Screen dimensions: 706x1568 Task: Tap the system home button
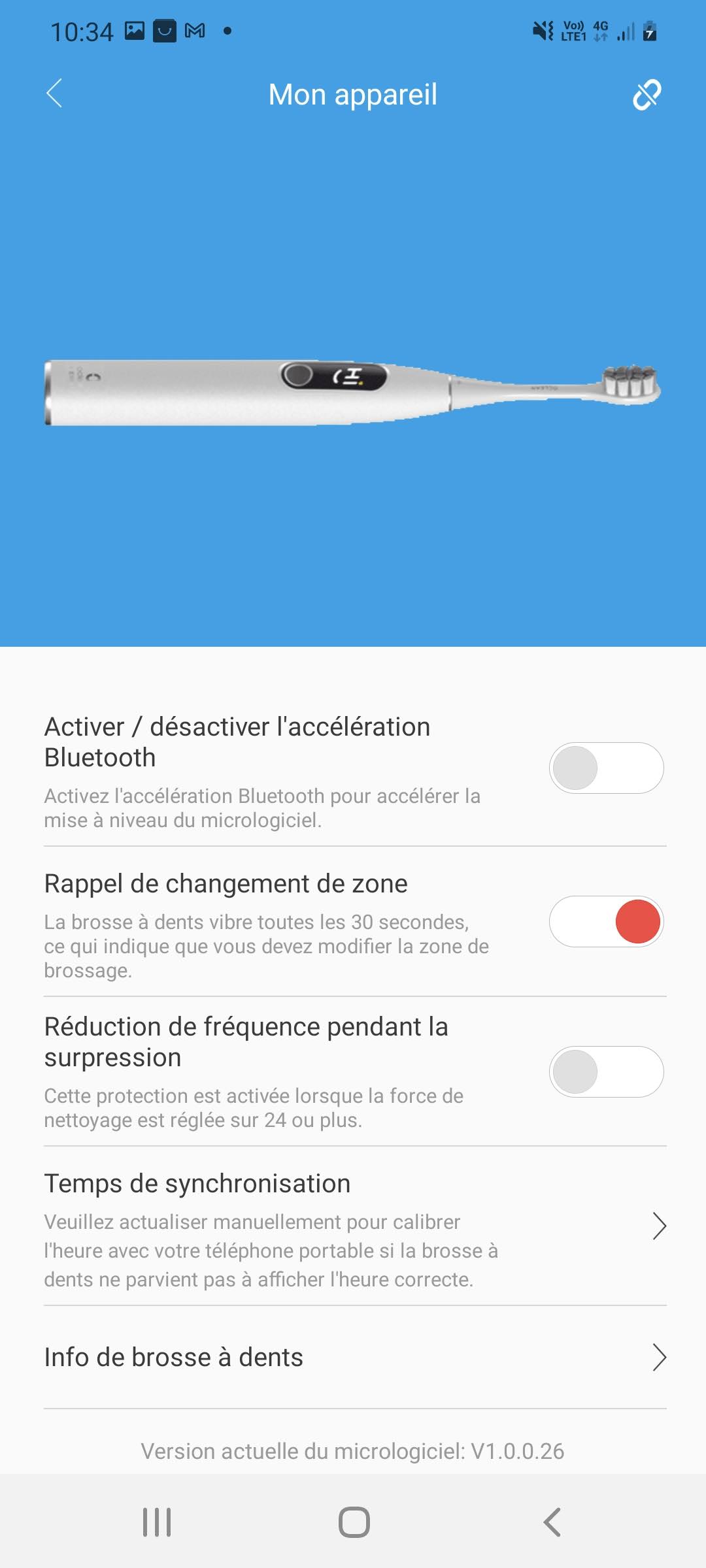click(x=354, y=1522)
